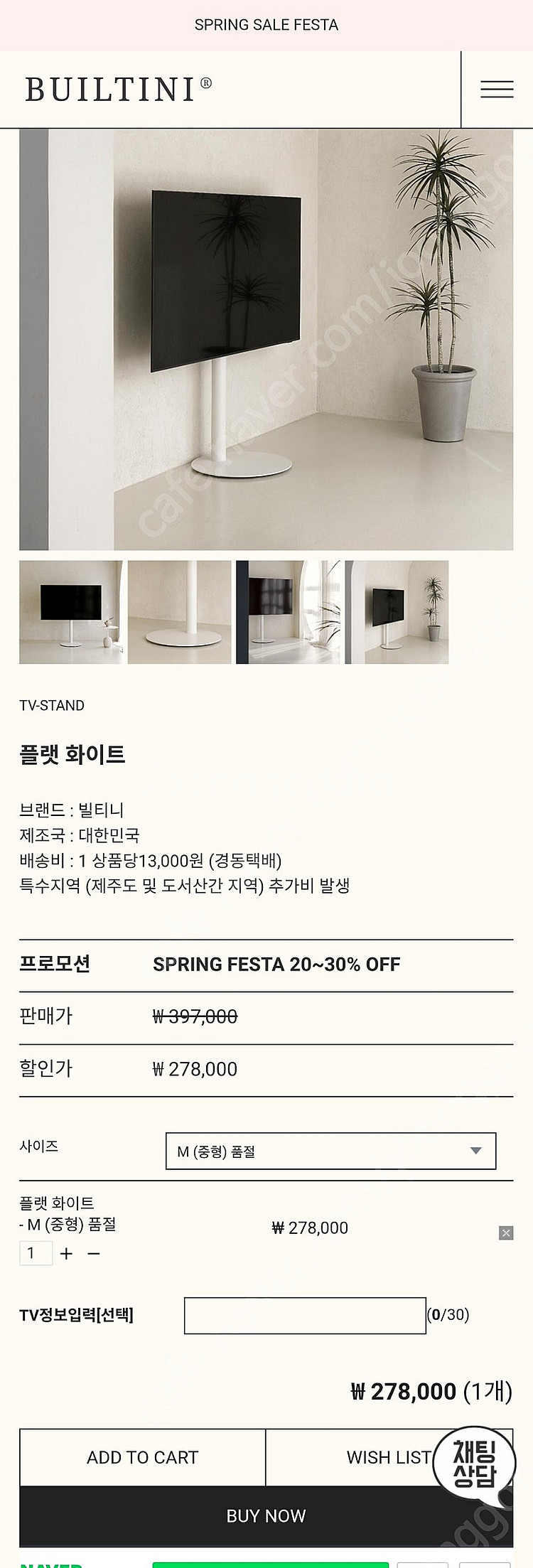Increase quantity with the plus button
The width and height of the screenshot is (533, 1568).
67,1254
